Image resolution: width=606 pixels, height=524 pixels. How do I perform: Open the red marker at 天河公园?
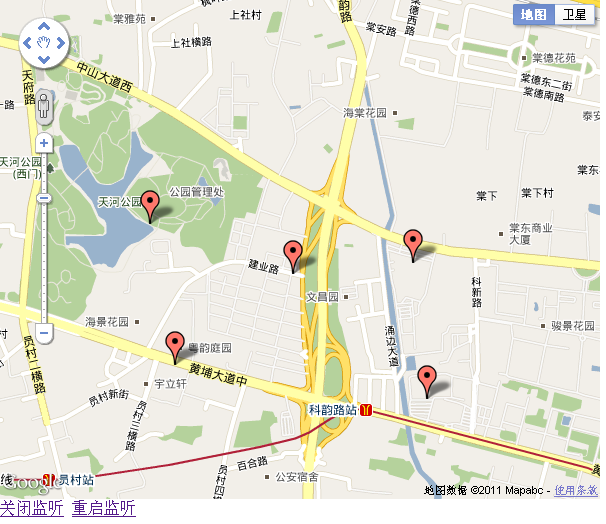[150, 204]
